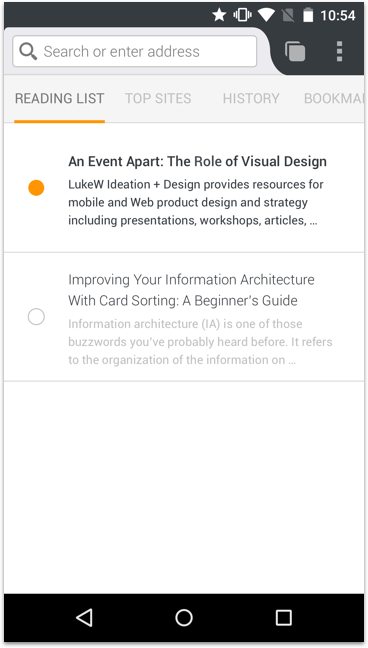Switch to the Top Sites tab
The image size is (368, 648).
(158, 98)
